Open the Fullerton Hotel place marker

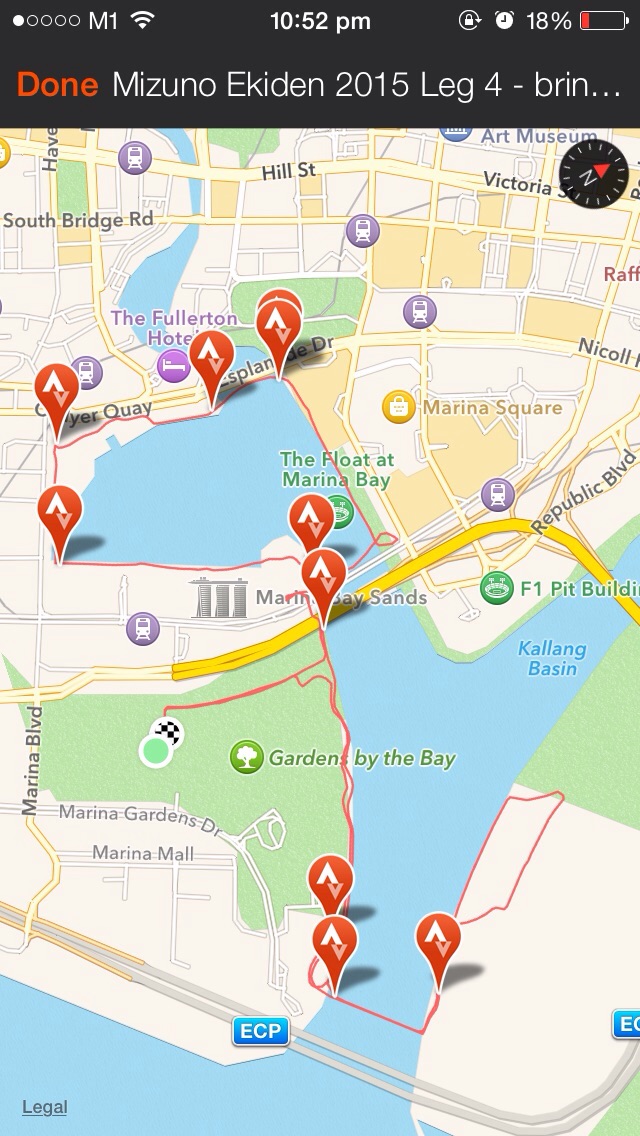[x=174, y=366]
